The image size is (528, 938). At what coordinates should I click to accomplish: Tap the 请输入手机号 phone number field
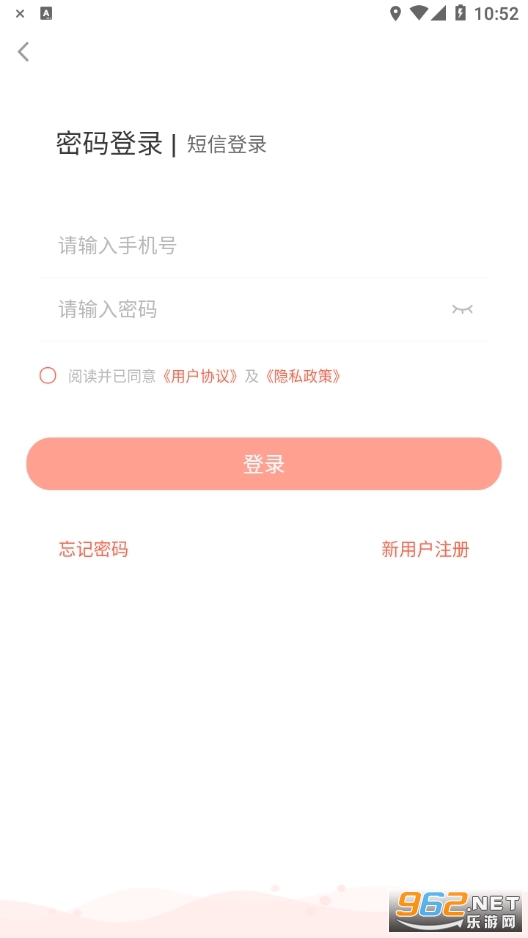[x=264, y=245]
